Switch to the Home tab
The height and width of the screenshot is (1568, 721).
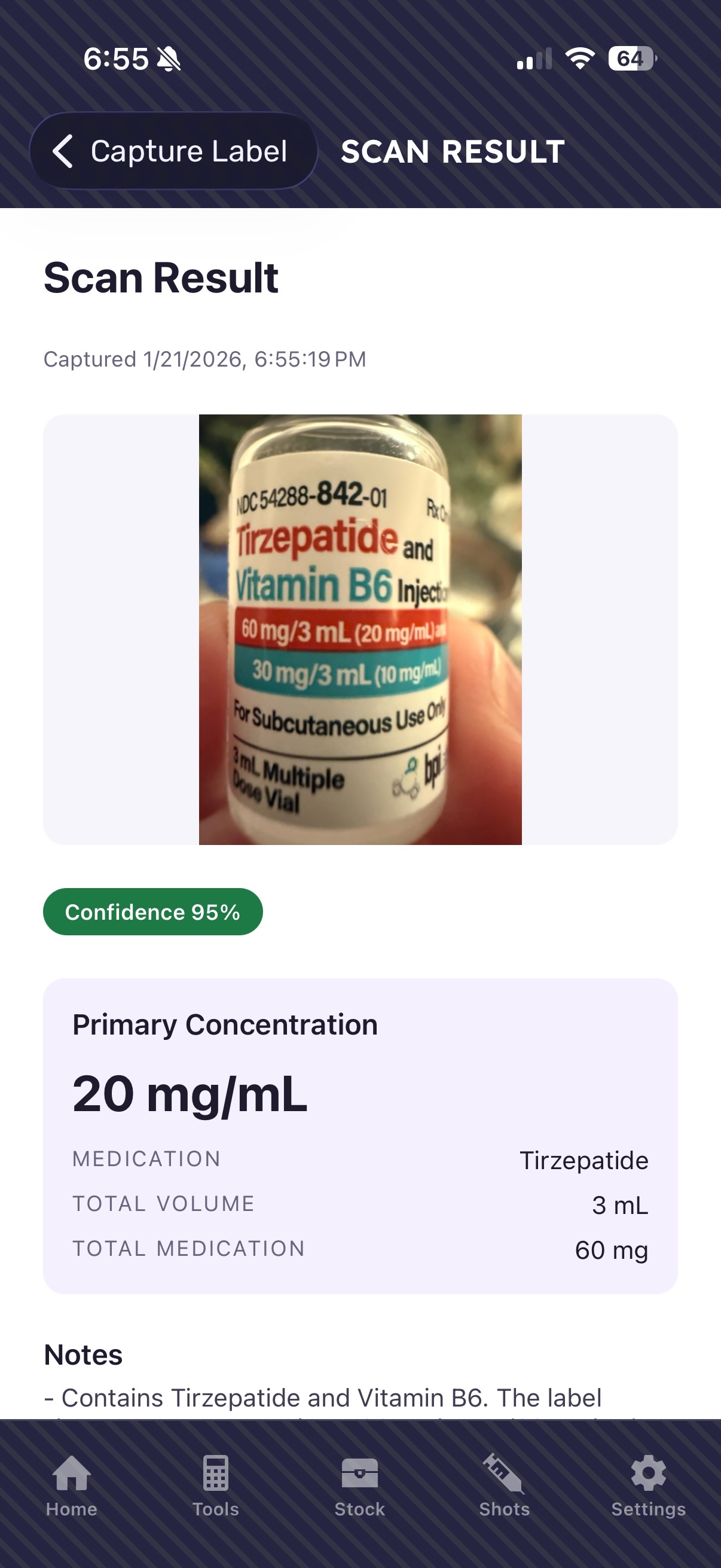pos(72,1485)
